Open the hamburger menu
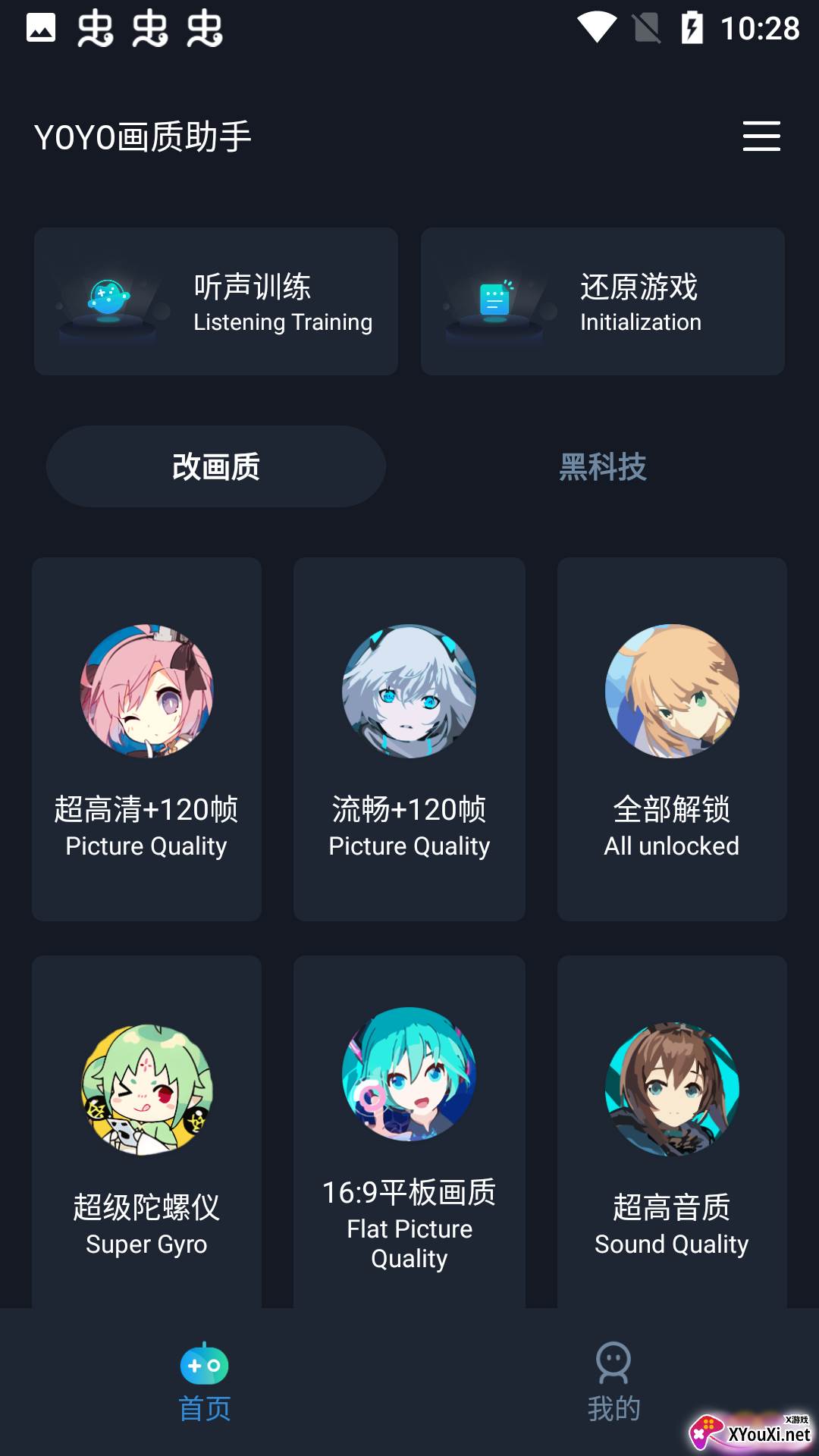 [x=761, y=136]
